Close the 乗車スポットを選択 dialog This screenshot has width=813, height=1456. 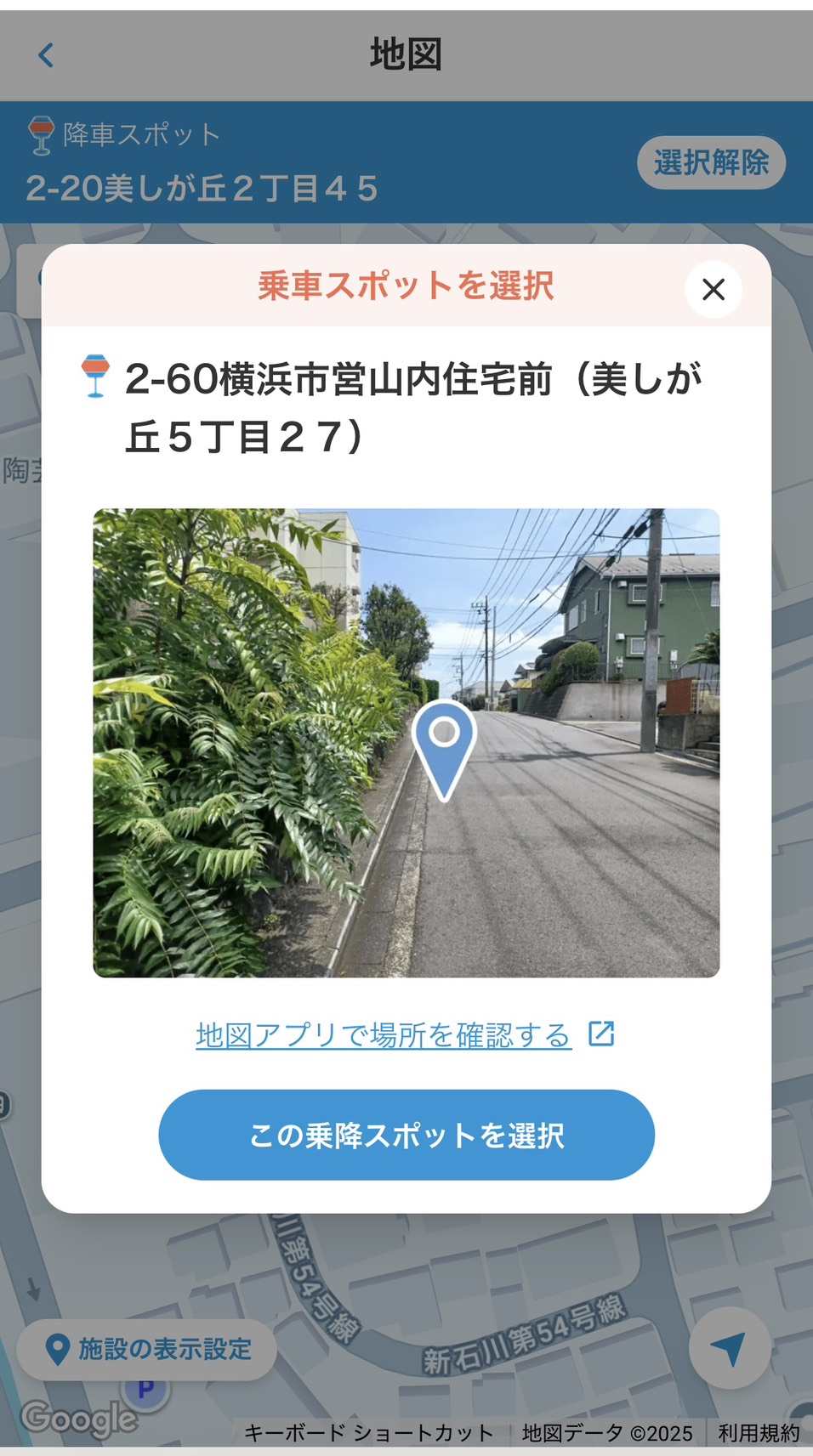tap(713, 290)
